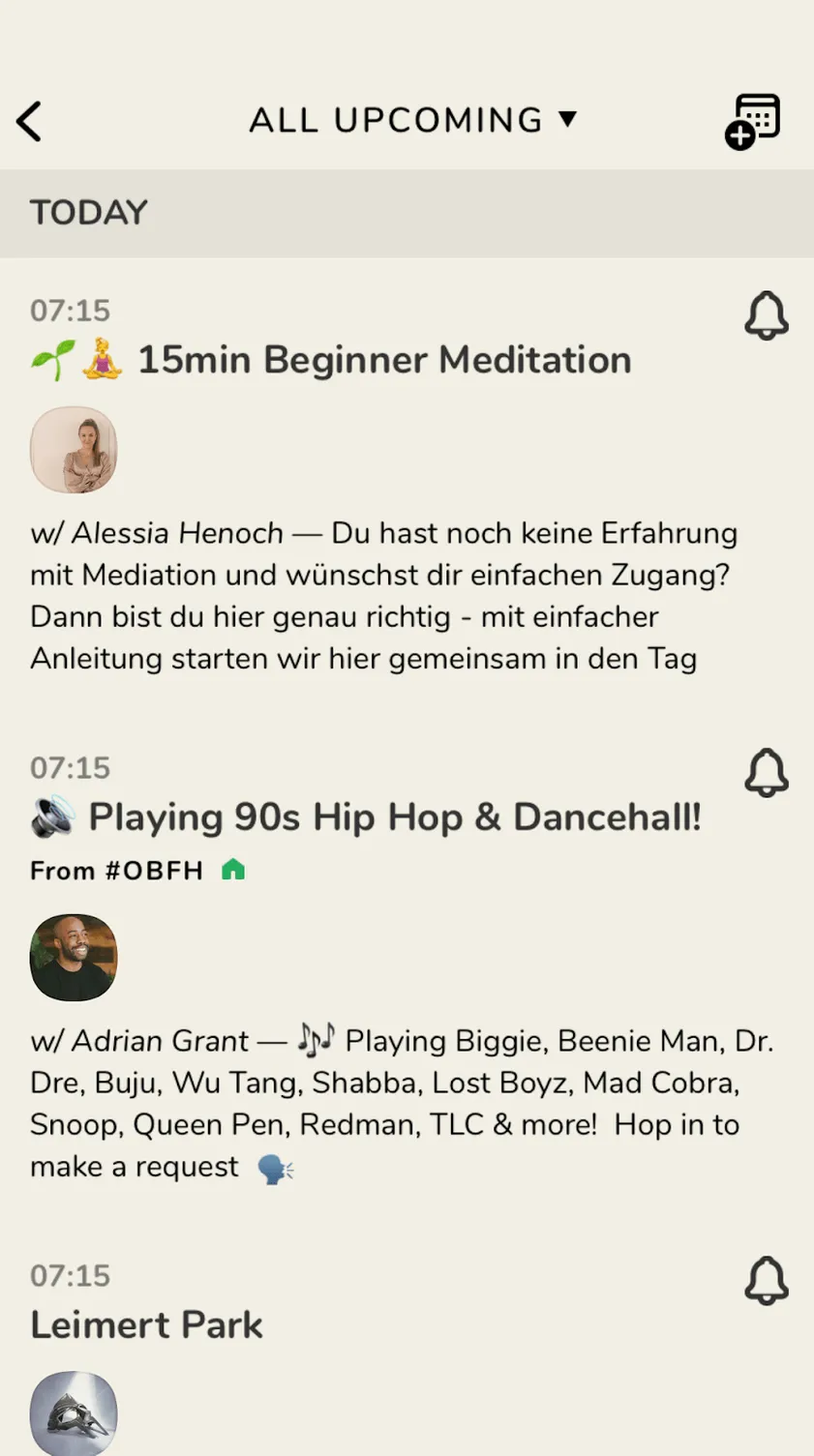814x1456 pixels.
Task: Open the #OBFH club link
Action: 136,871
